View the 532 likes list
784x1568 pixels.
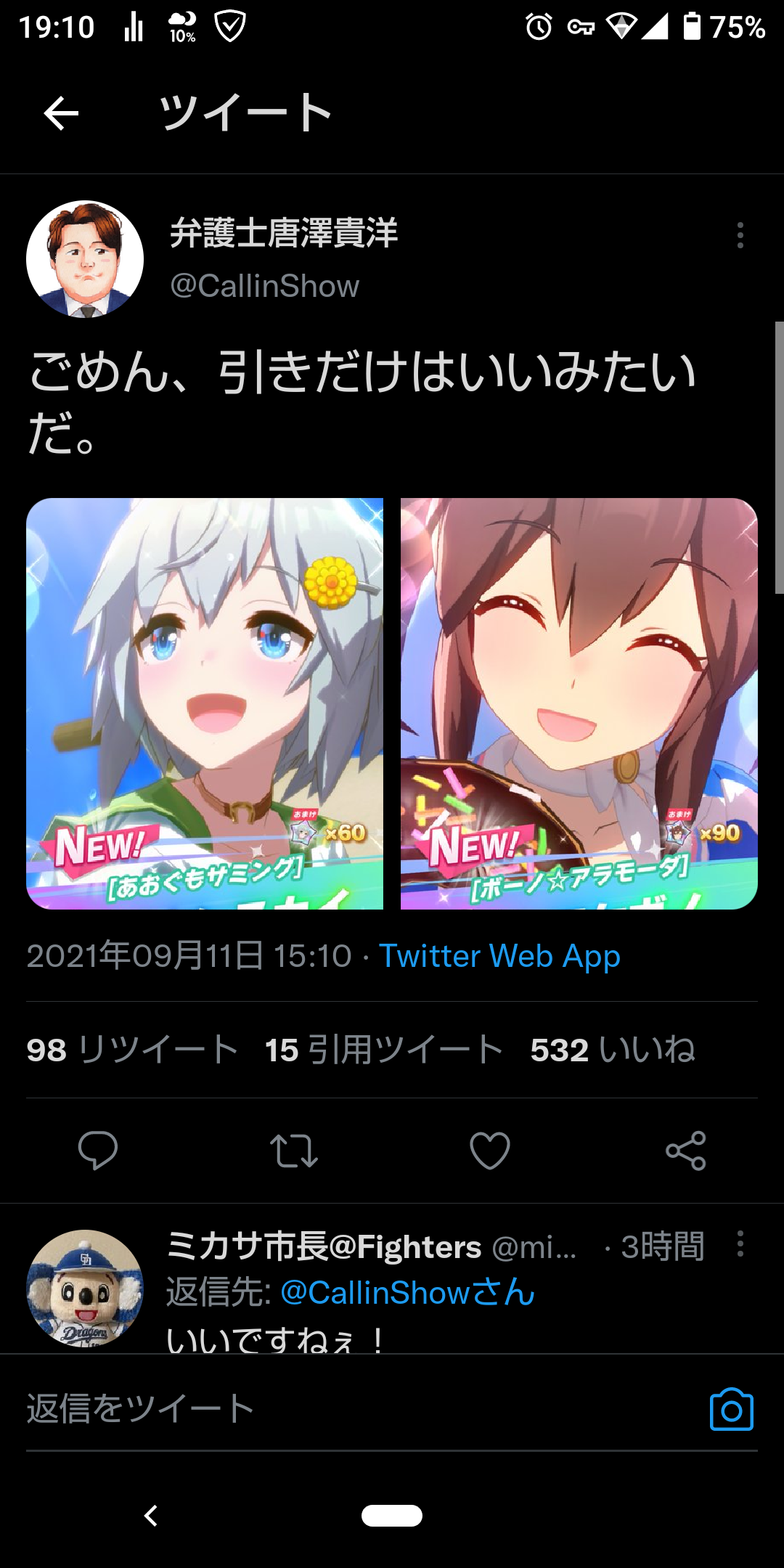click(613, 1050)
